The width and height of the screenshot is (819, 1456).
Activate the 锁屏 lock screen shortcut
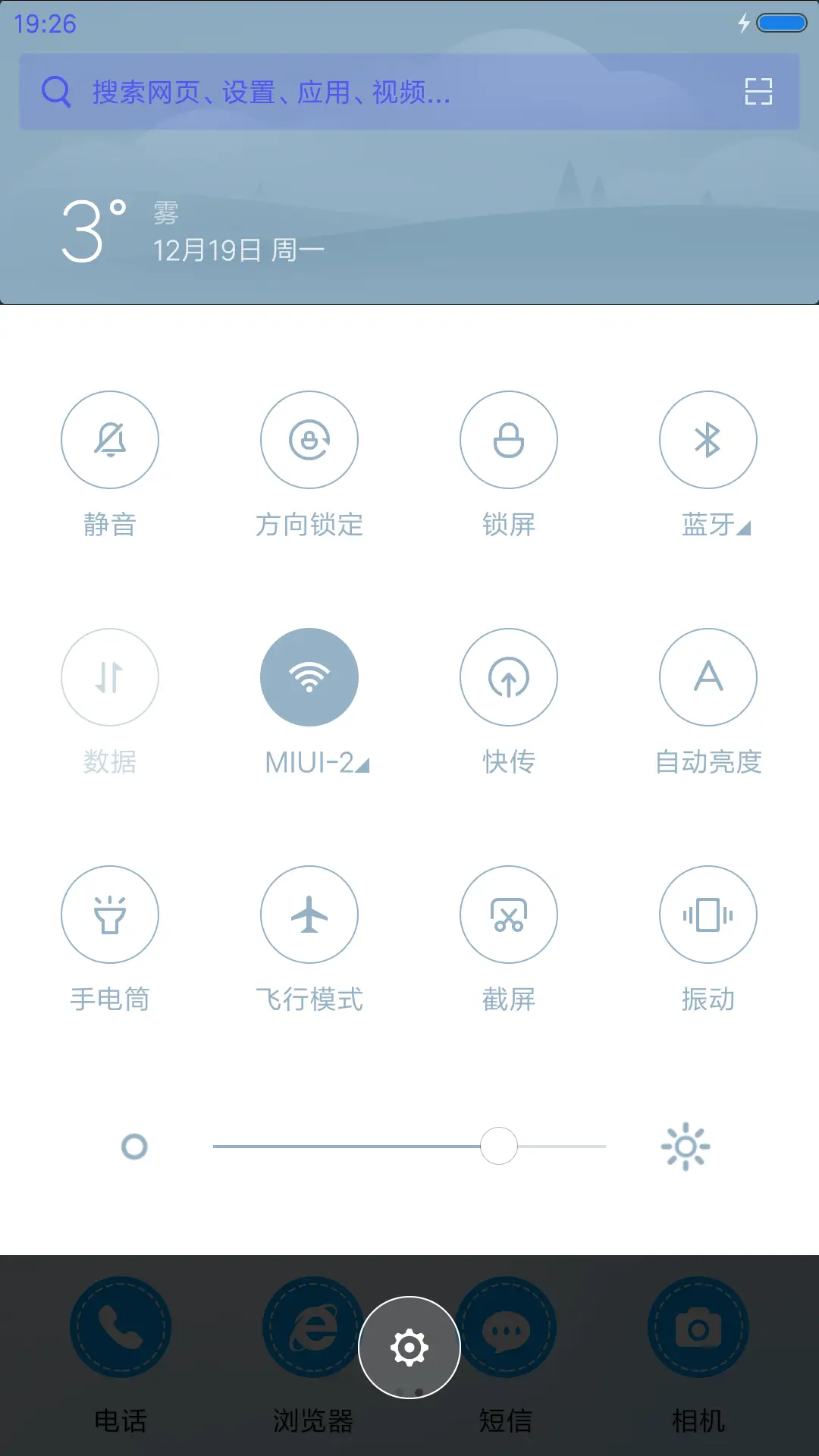[509, 440]
